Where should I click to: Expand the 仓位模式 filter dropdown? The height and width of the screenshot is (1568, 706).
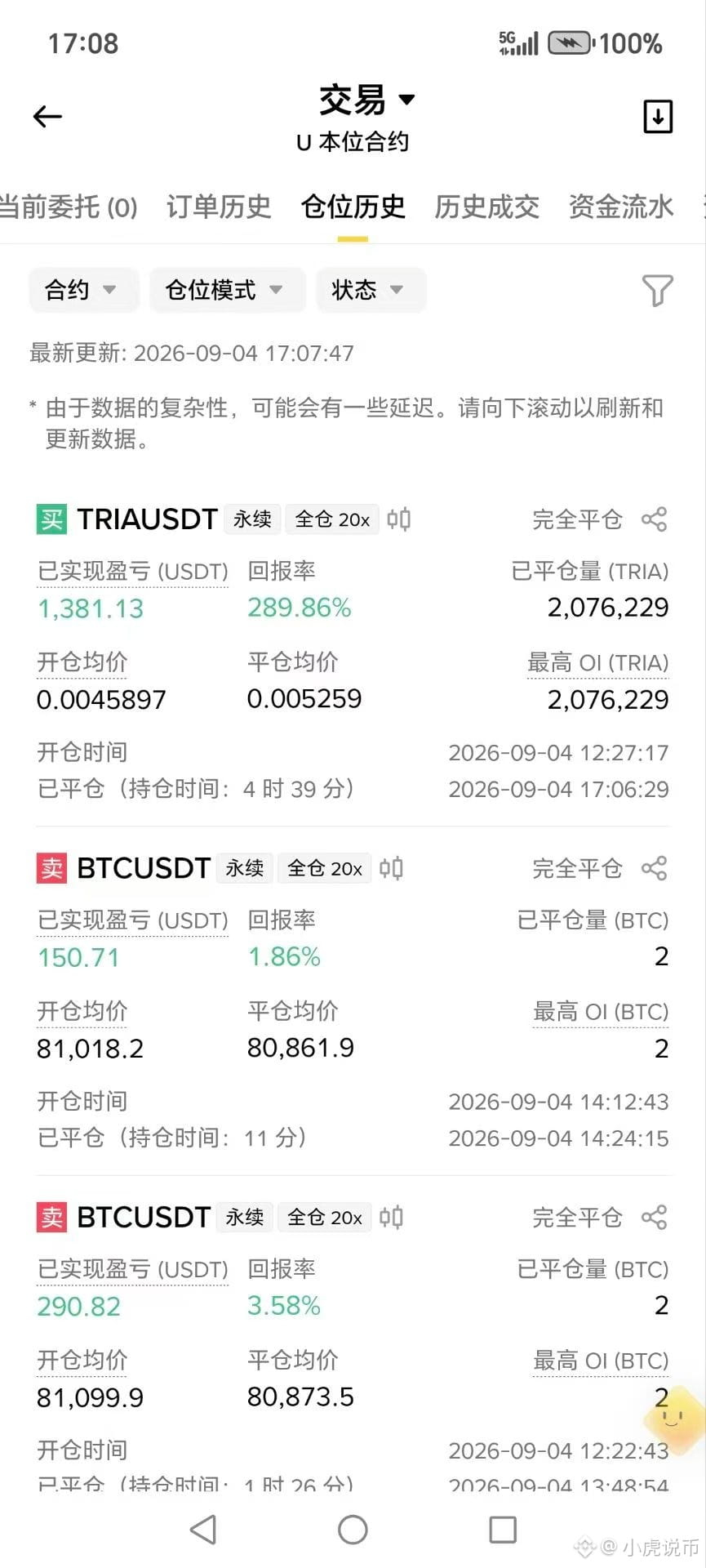coord(227,290)
